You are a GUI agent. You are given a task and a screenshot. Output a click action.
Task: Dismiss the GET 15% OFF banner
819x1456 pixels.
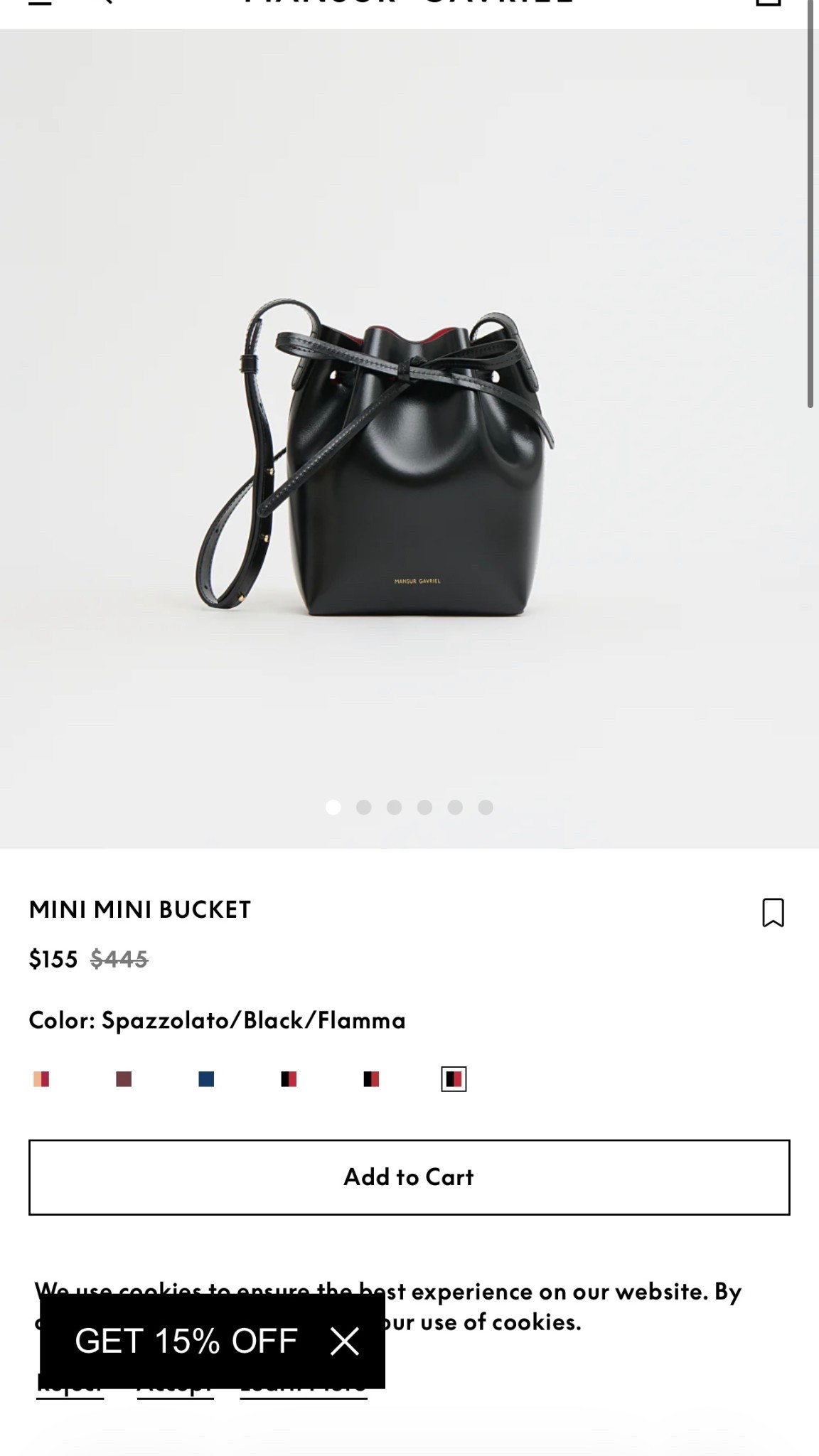click(344, 1341)
